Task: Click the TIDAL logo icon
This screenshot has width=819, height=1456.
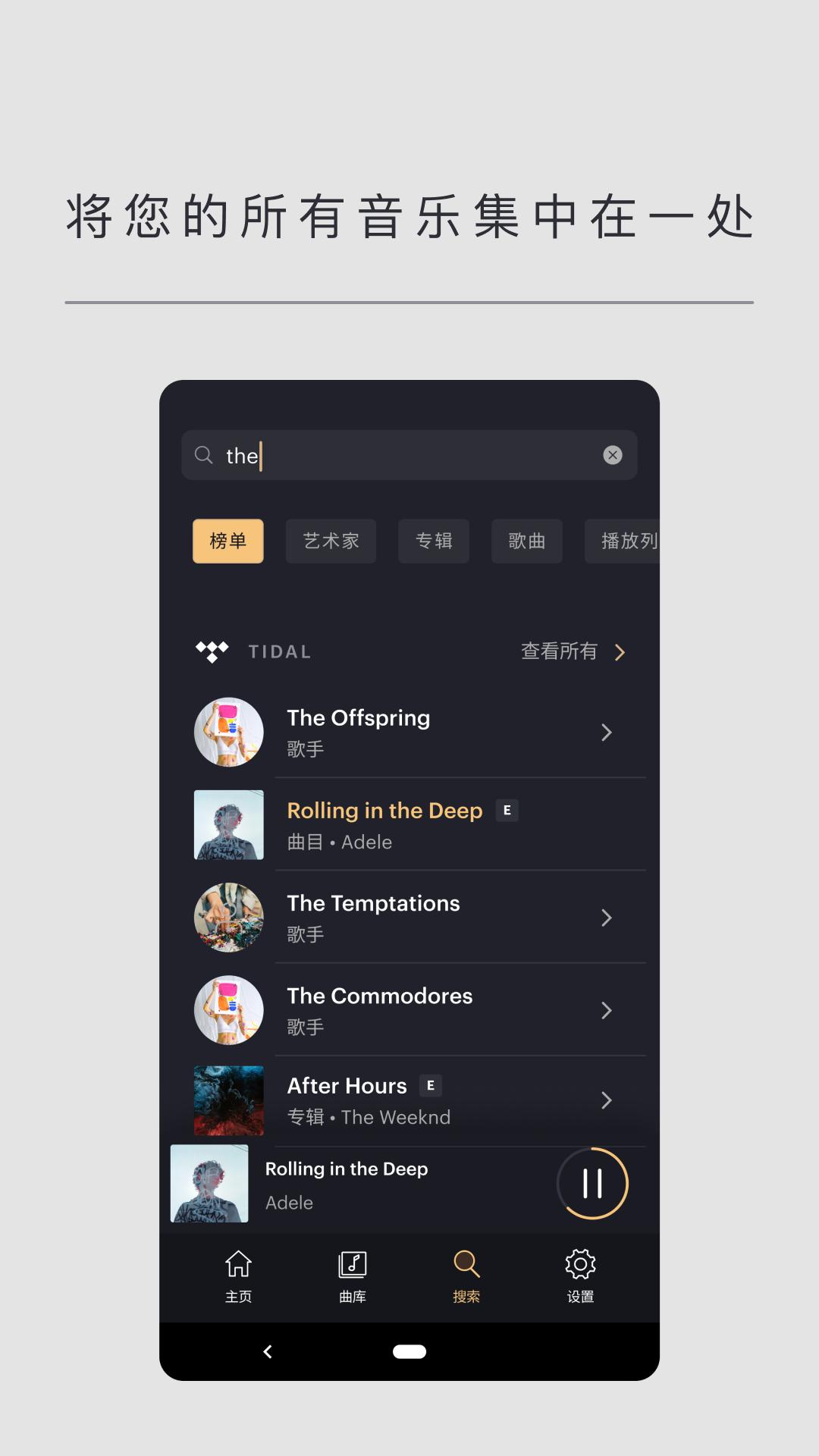Action: [x=212, y=651]
